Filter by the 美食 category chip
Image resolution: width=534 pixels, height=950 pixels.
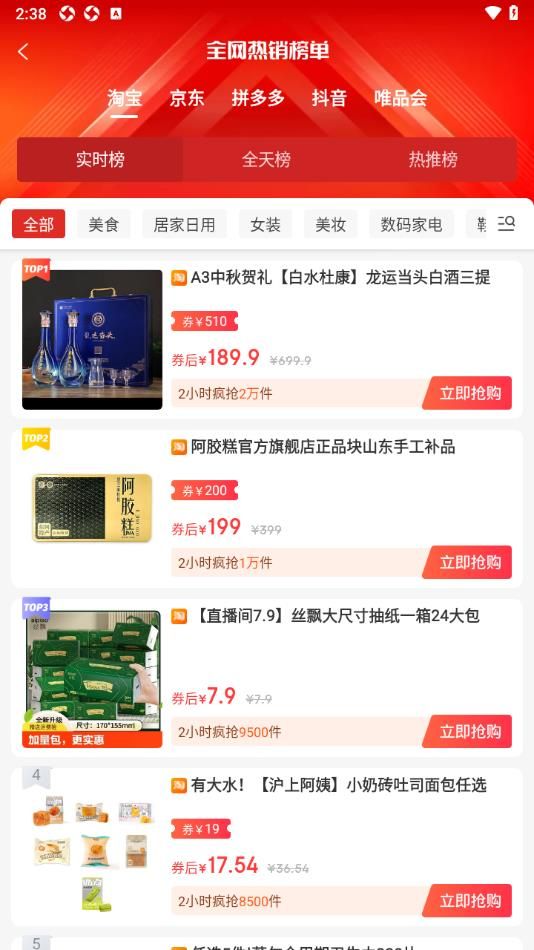coord(104,224)
